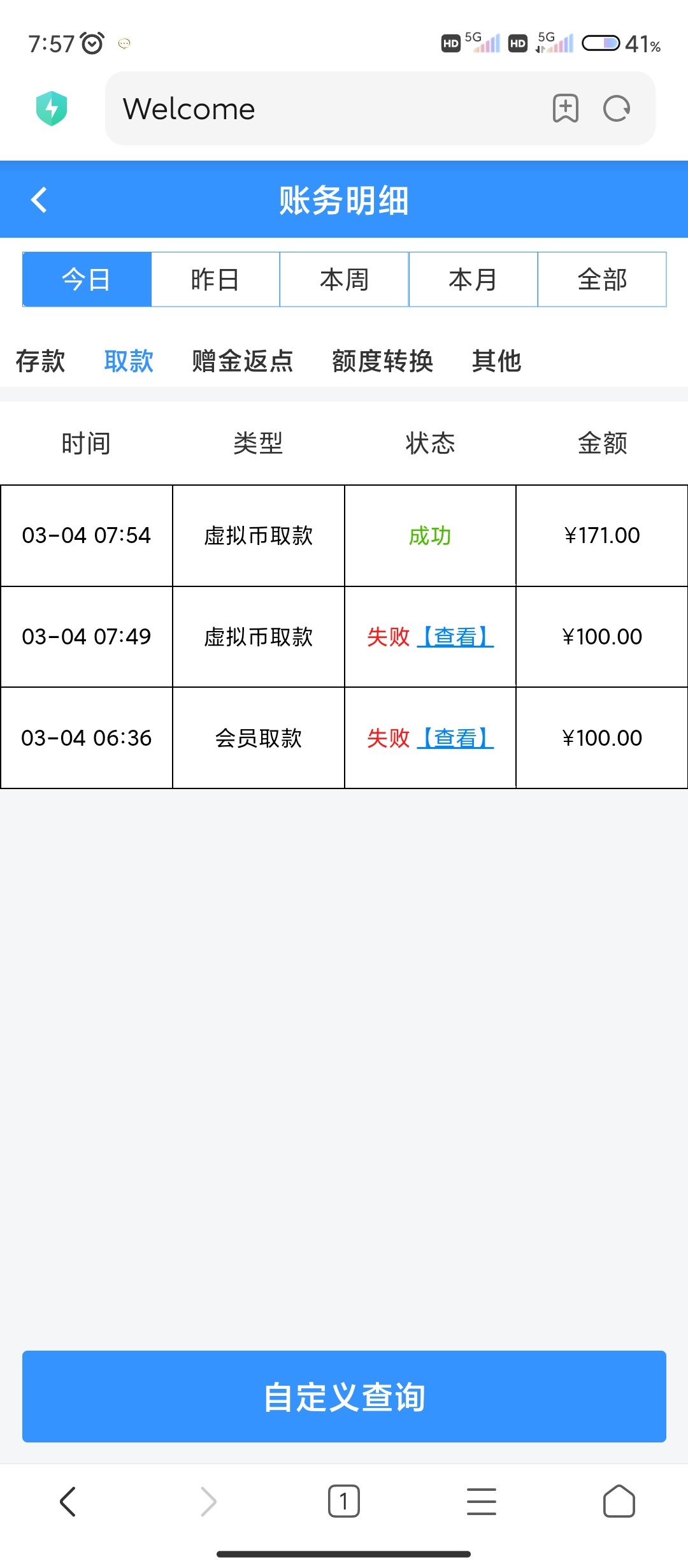This screenshot has height=1568, width=688.
Task: Show 全部 records
Action: pyautogui.click(x=602, y=279)
